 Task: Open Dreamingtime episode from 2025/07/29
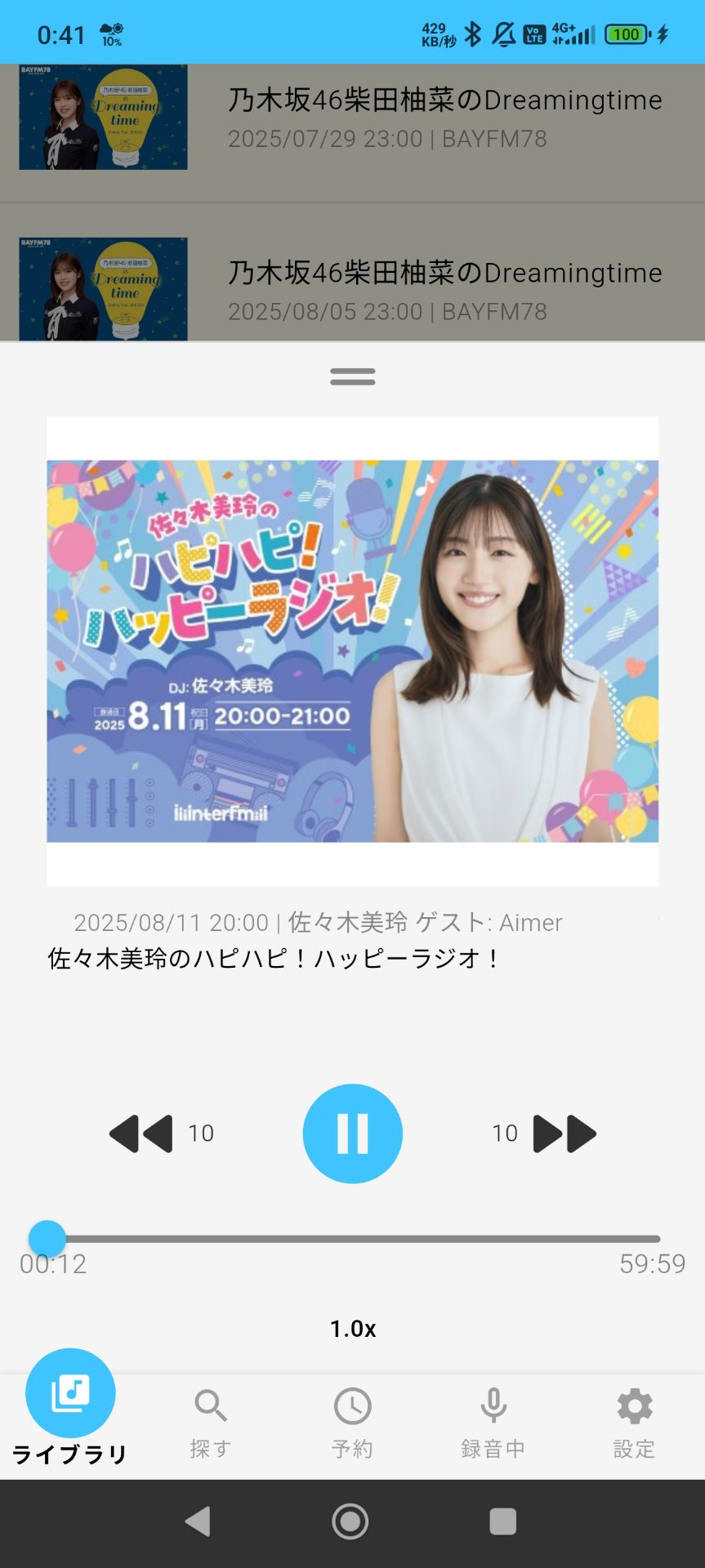point(352,118)
